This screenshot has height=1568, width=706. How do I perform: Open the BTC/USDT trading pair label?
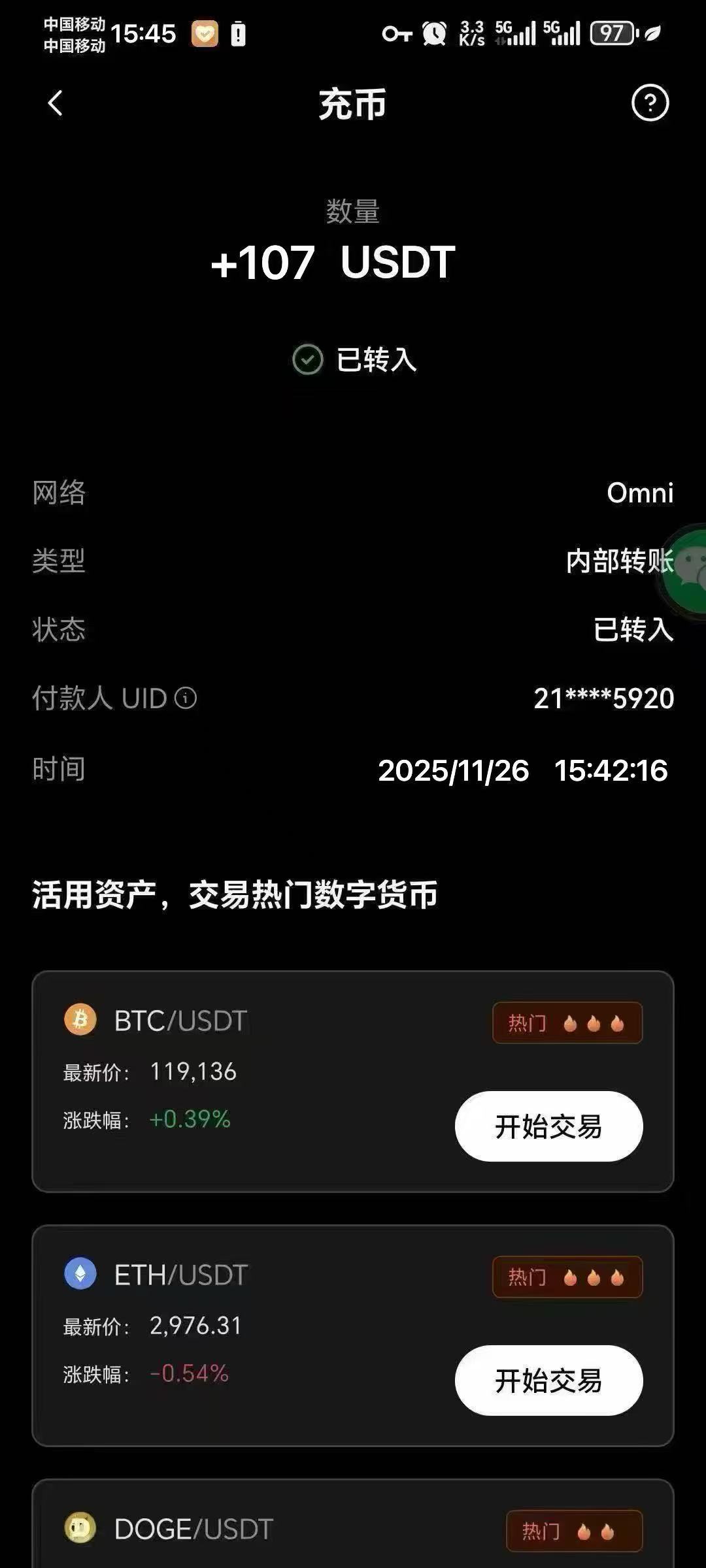click(178, 1019)
